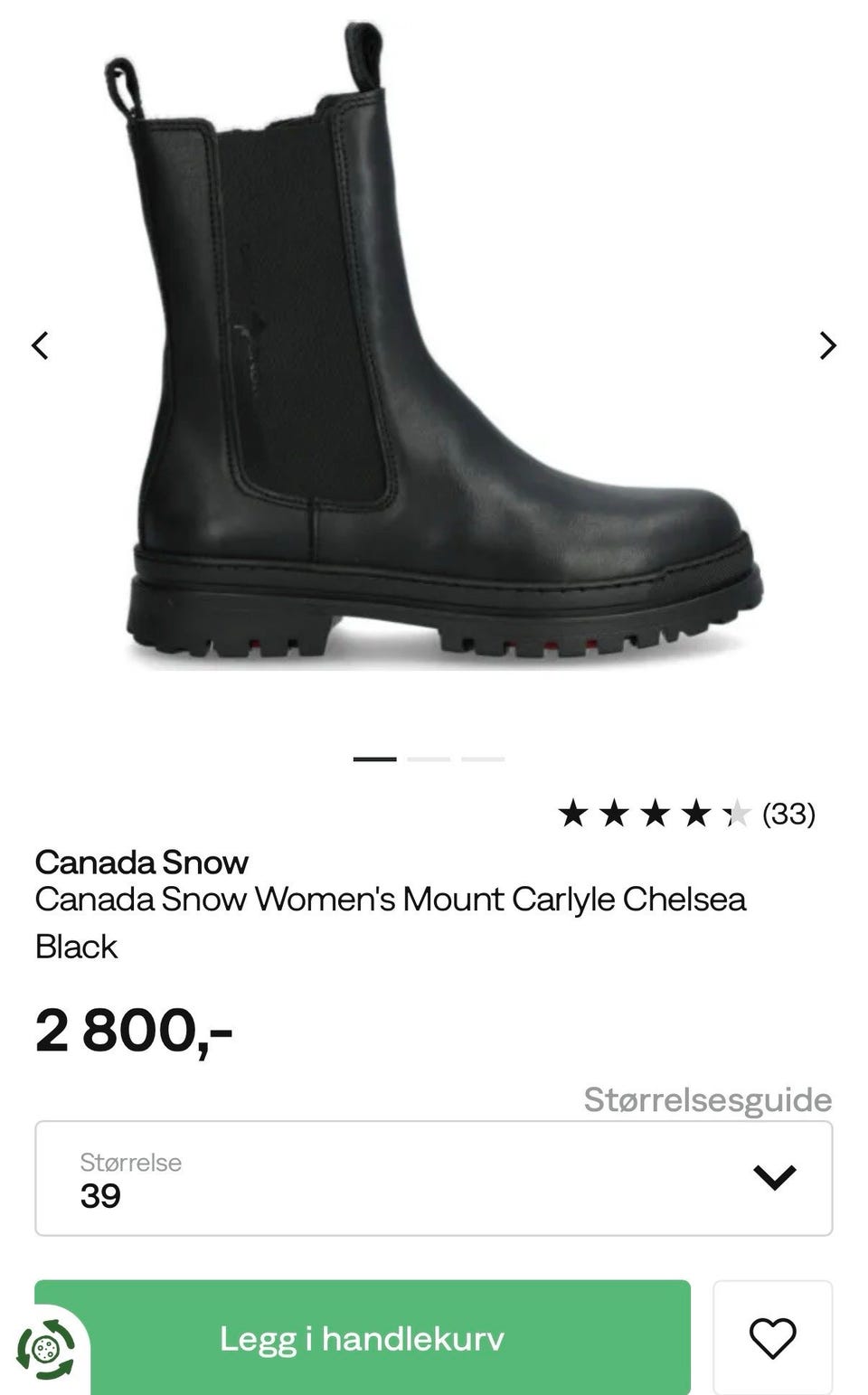Expand the Størrelse dropdown showing 39
This screenshot has width=868, height=1395.
click(433, 1178)
